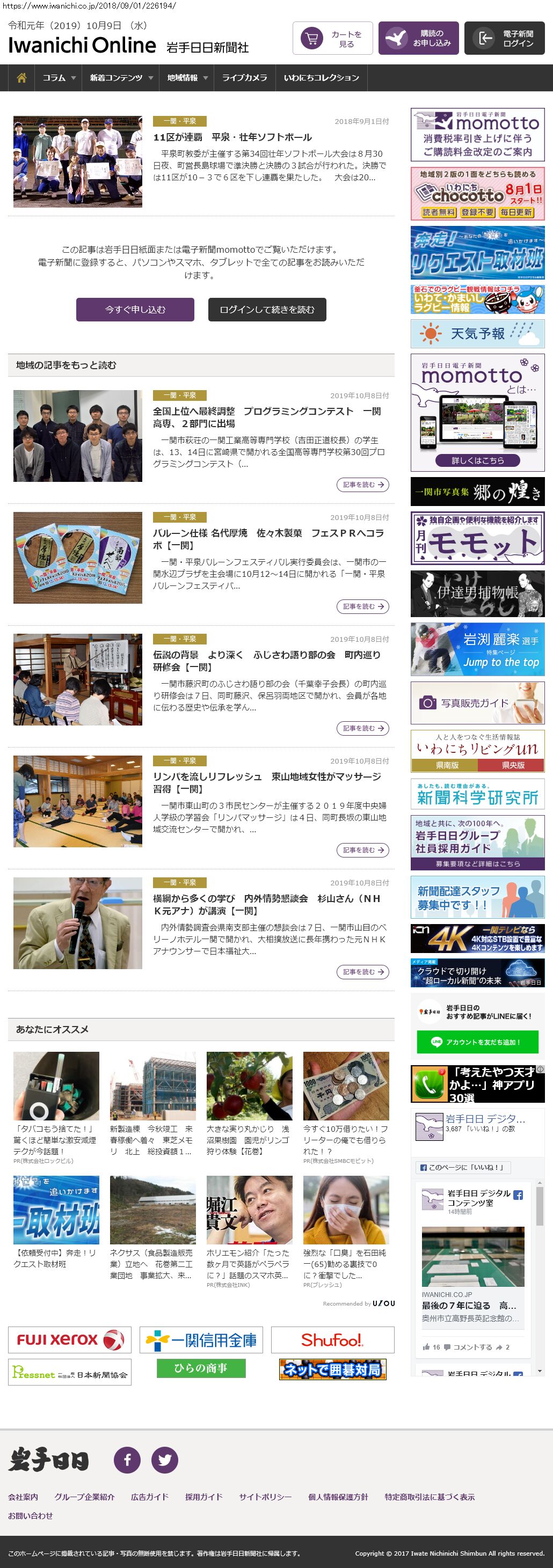Read the プログラミングコンテスト article via 記事を読む
The height and width of the screenshot is (1568, 553).
tap(362, 485)
